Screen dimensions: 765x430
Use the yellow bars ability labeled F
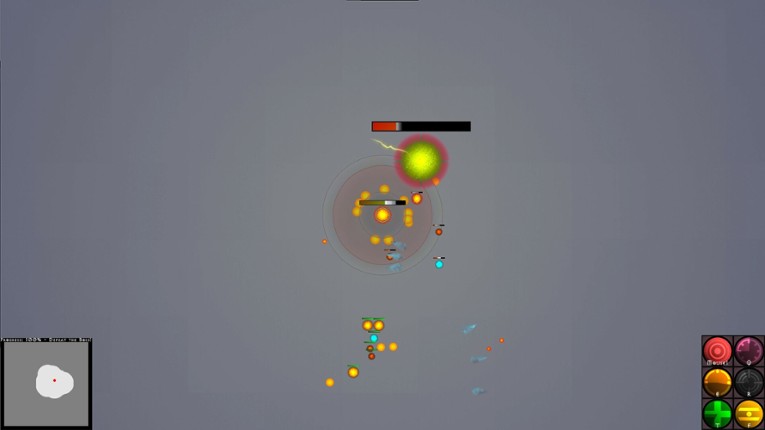(x=749, y=413)
